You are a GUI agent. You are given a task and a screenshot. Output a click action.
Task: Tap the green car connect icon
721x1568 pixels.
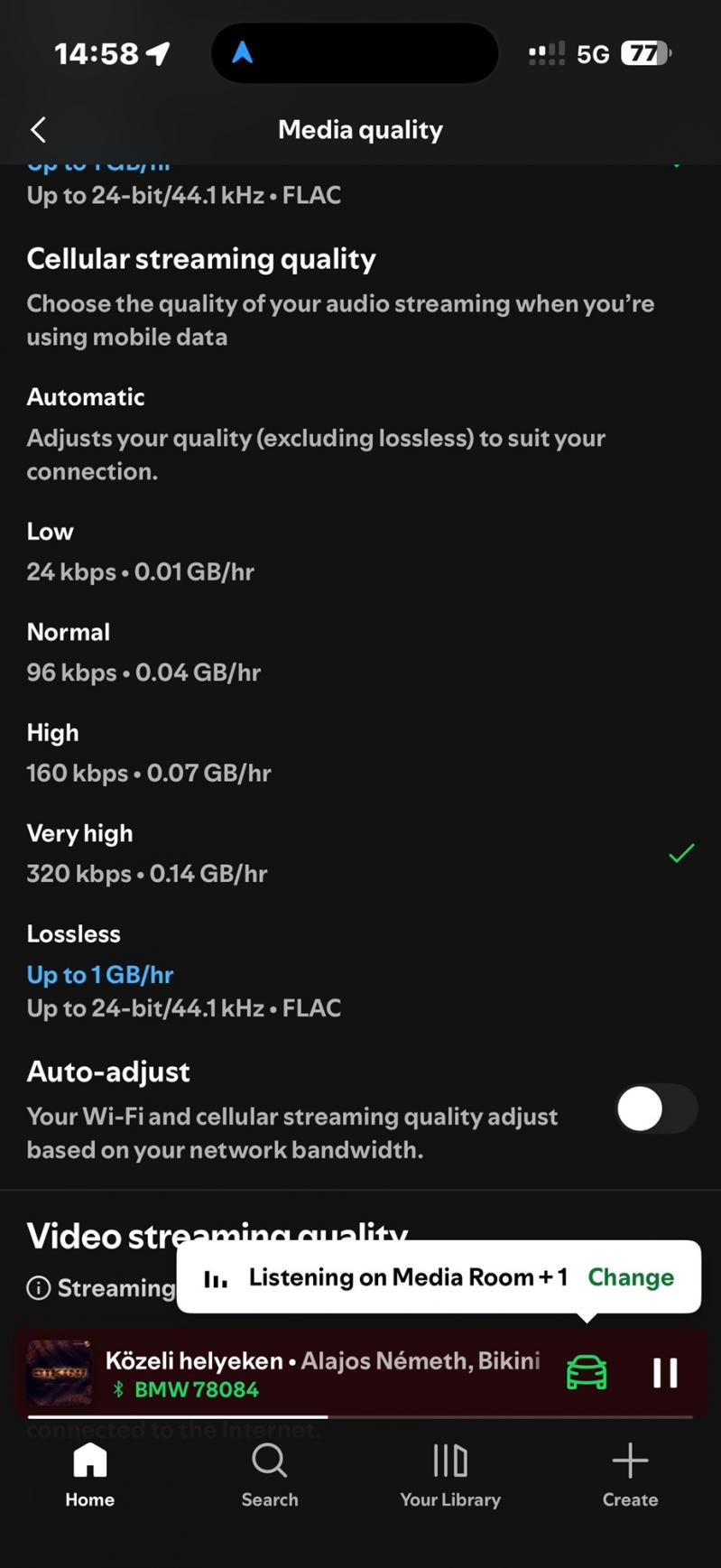click(587, 1372)
